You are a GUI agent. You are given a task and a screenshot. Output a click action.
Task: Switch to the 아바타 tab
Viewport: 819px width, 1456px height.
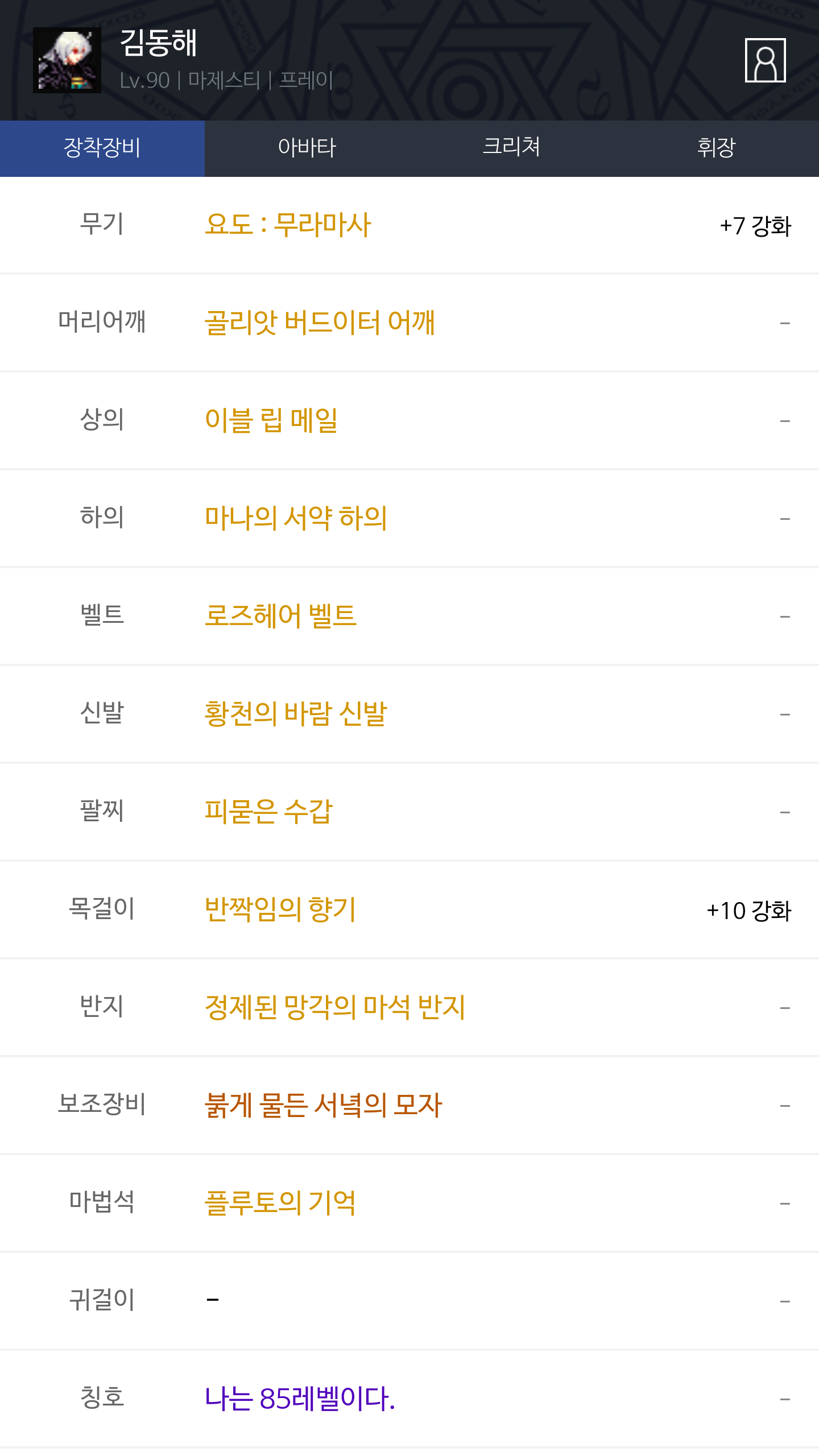(307, 148)
